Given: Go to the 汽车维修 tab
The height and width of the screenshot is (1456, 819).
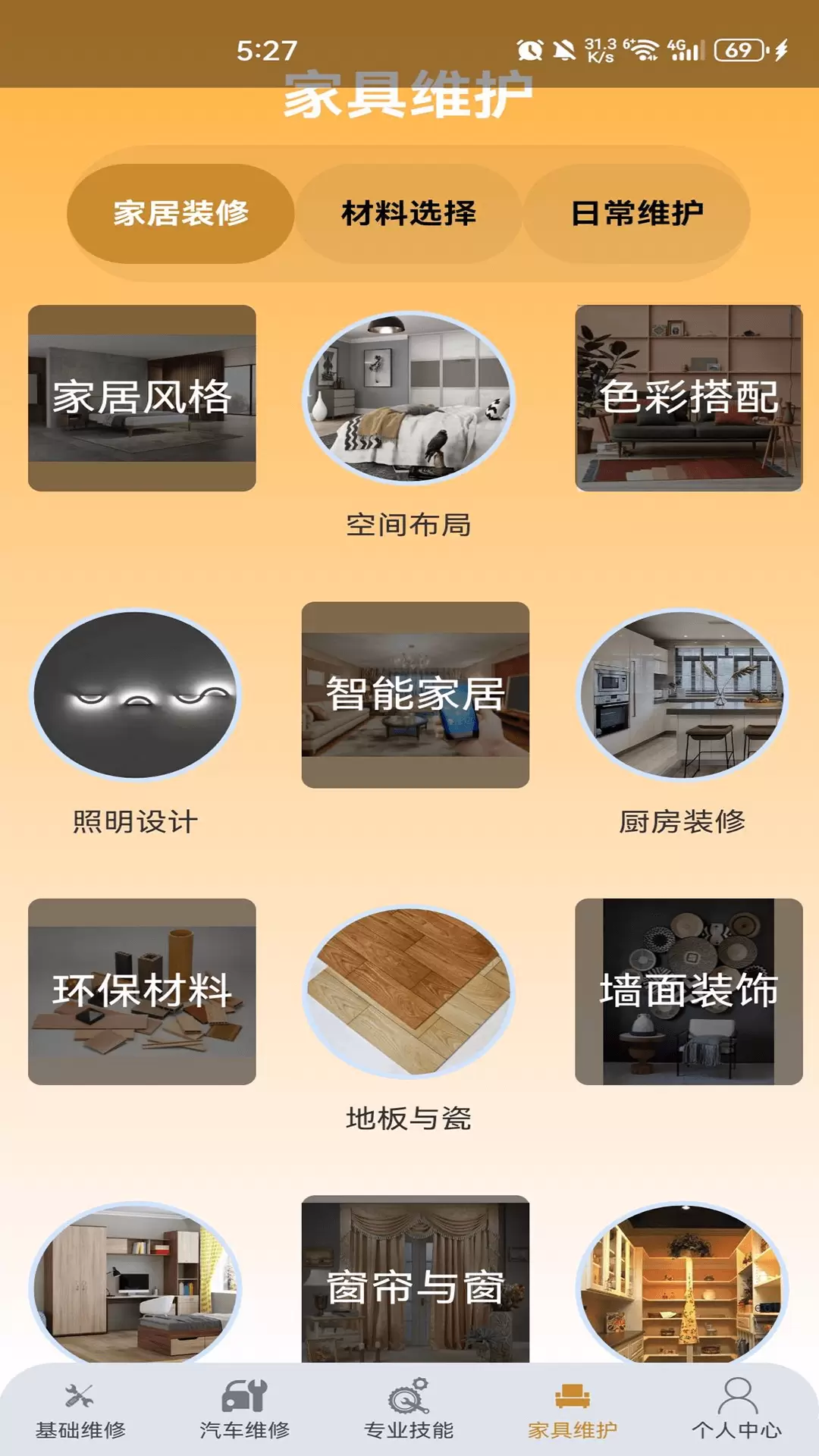Looking at the screenshot, I should point(245,1411).
